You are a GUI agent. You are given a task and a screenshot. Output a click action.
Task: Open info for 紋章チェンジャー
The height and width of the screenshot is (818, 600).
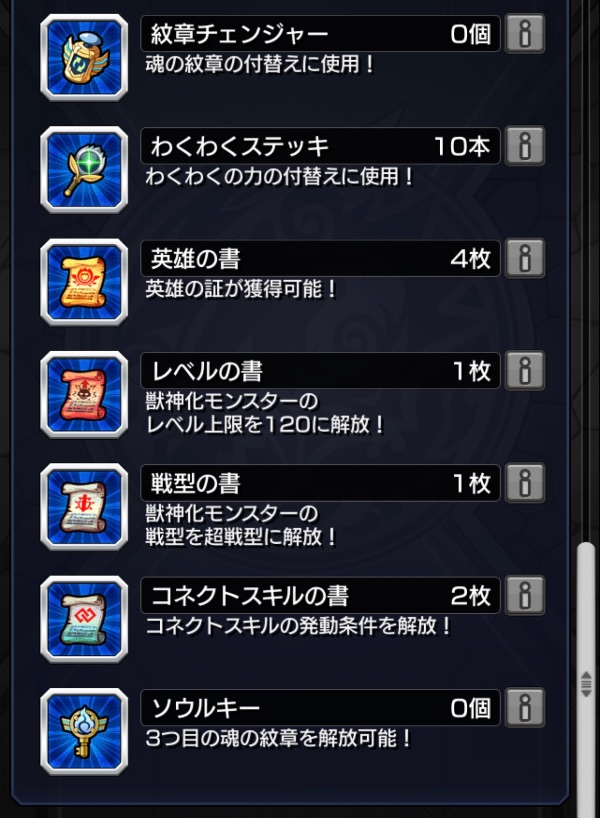pyautogui.click(x=525, y=35)
